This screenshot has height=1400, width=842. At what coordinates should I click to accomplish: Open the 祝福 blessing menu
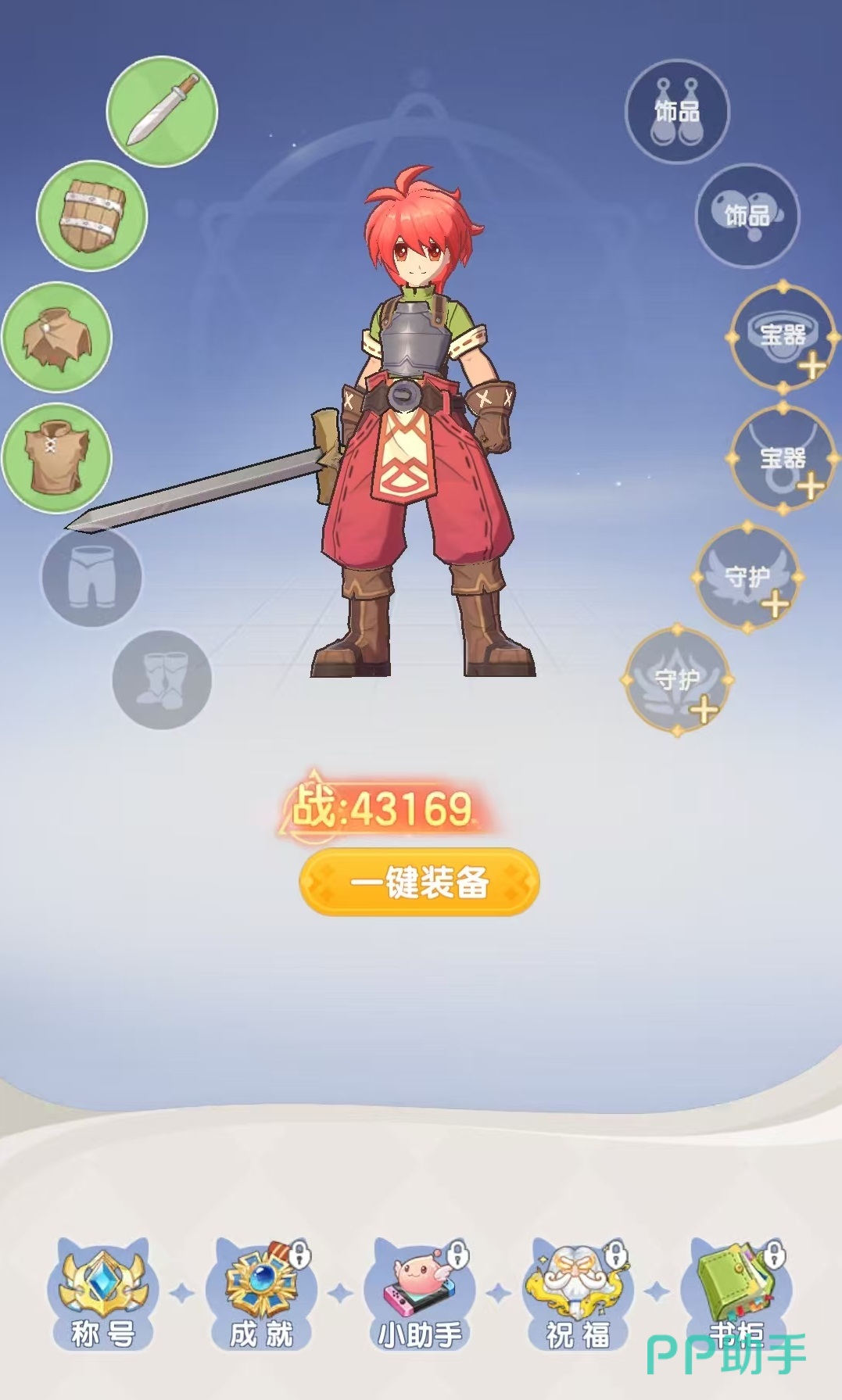(x=578, y=1295)
